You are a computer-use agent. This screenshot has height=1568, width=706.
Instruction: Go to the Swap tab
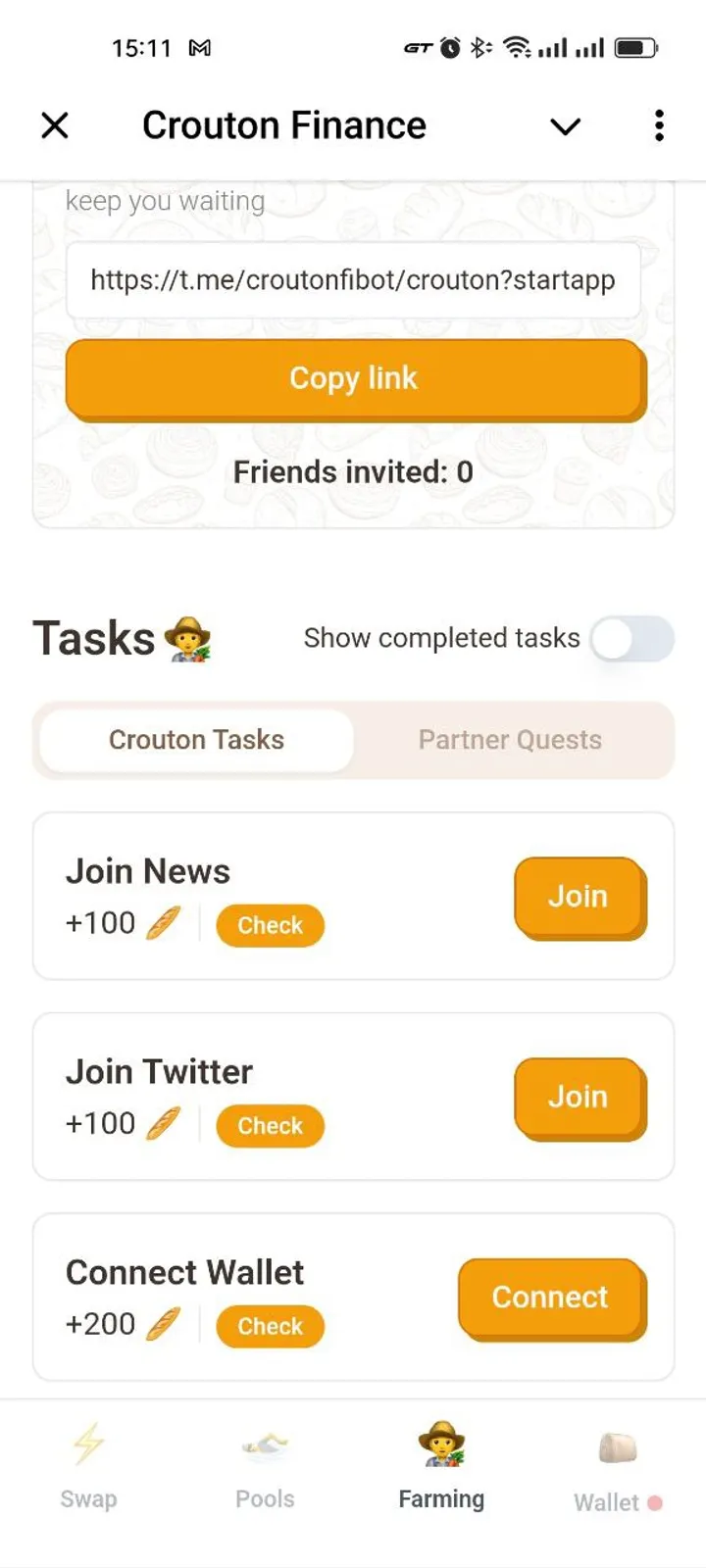[x=88, y=1467]
